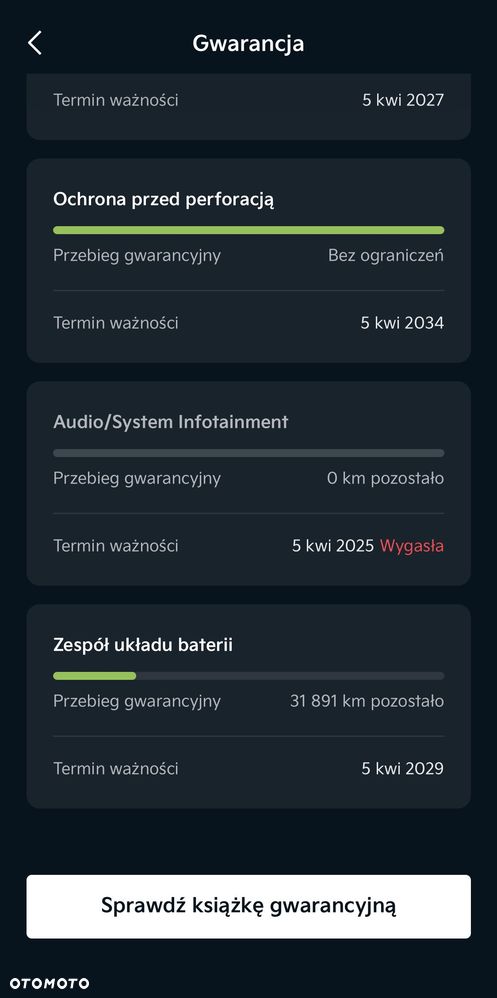Tap Sprawdź książkę gwarancyjną button

coord(248,906)
